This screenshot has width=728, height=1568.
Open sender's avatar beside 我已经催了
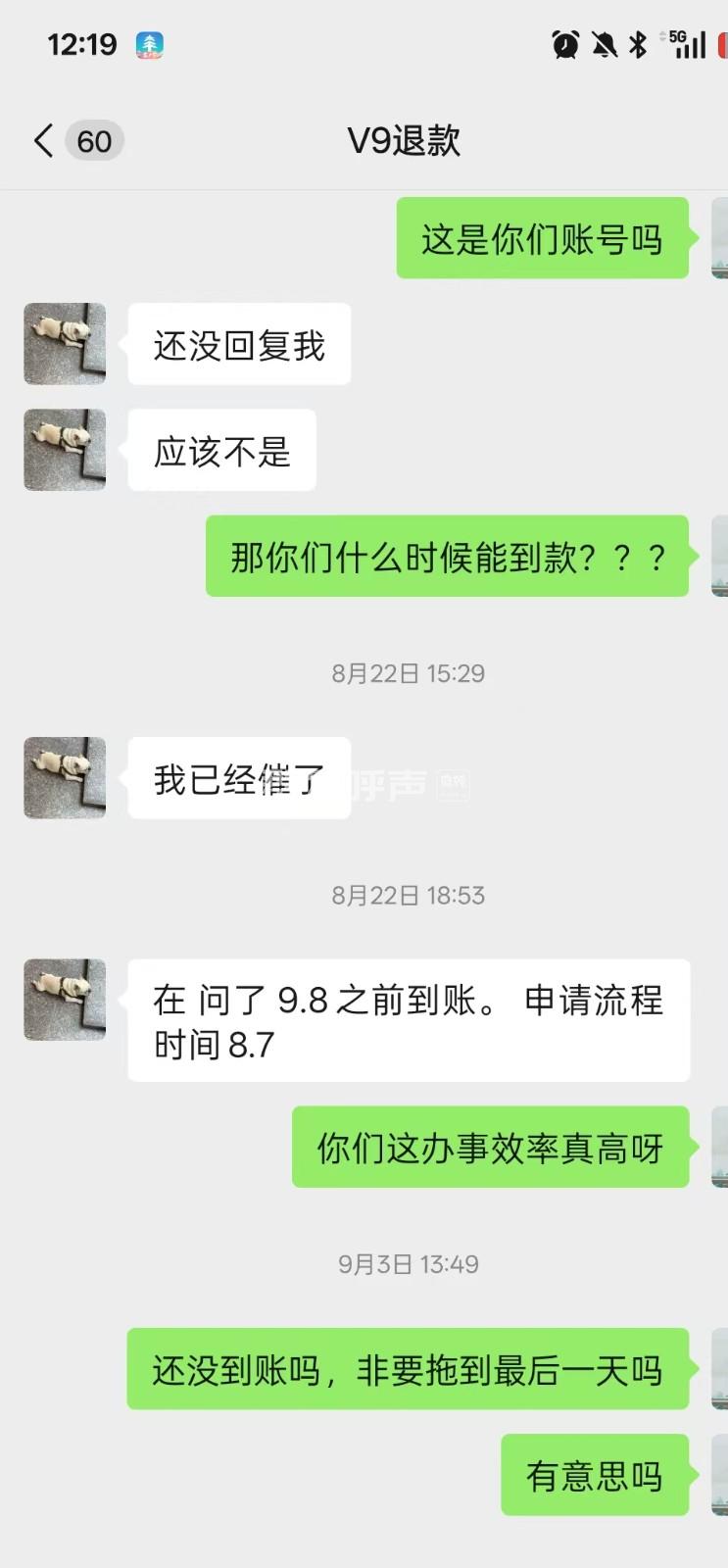tap(65, 777)
